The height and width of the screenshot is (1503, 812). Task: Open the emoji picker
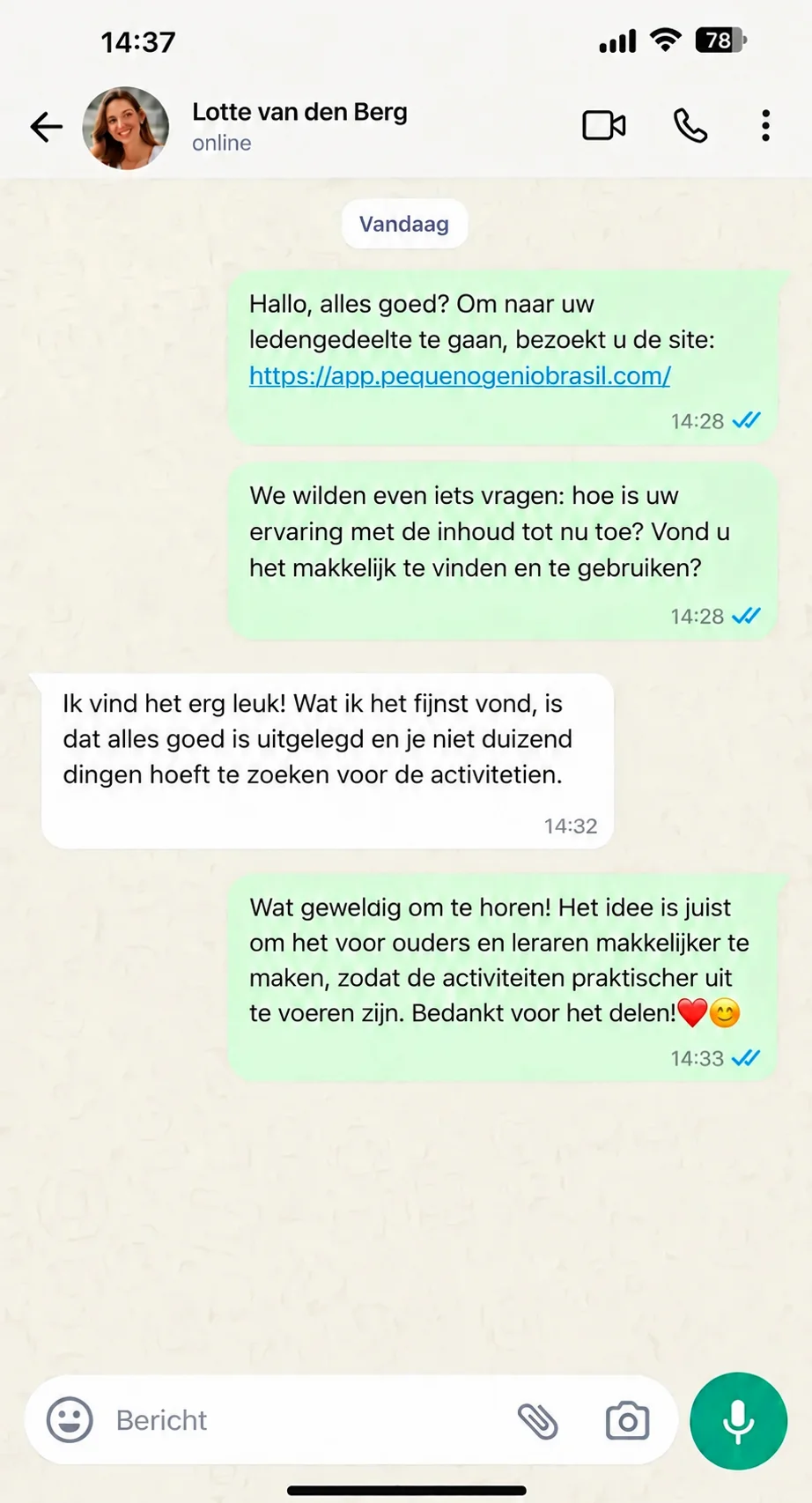(70, 1419)
